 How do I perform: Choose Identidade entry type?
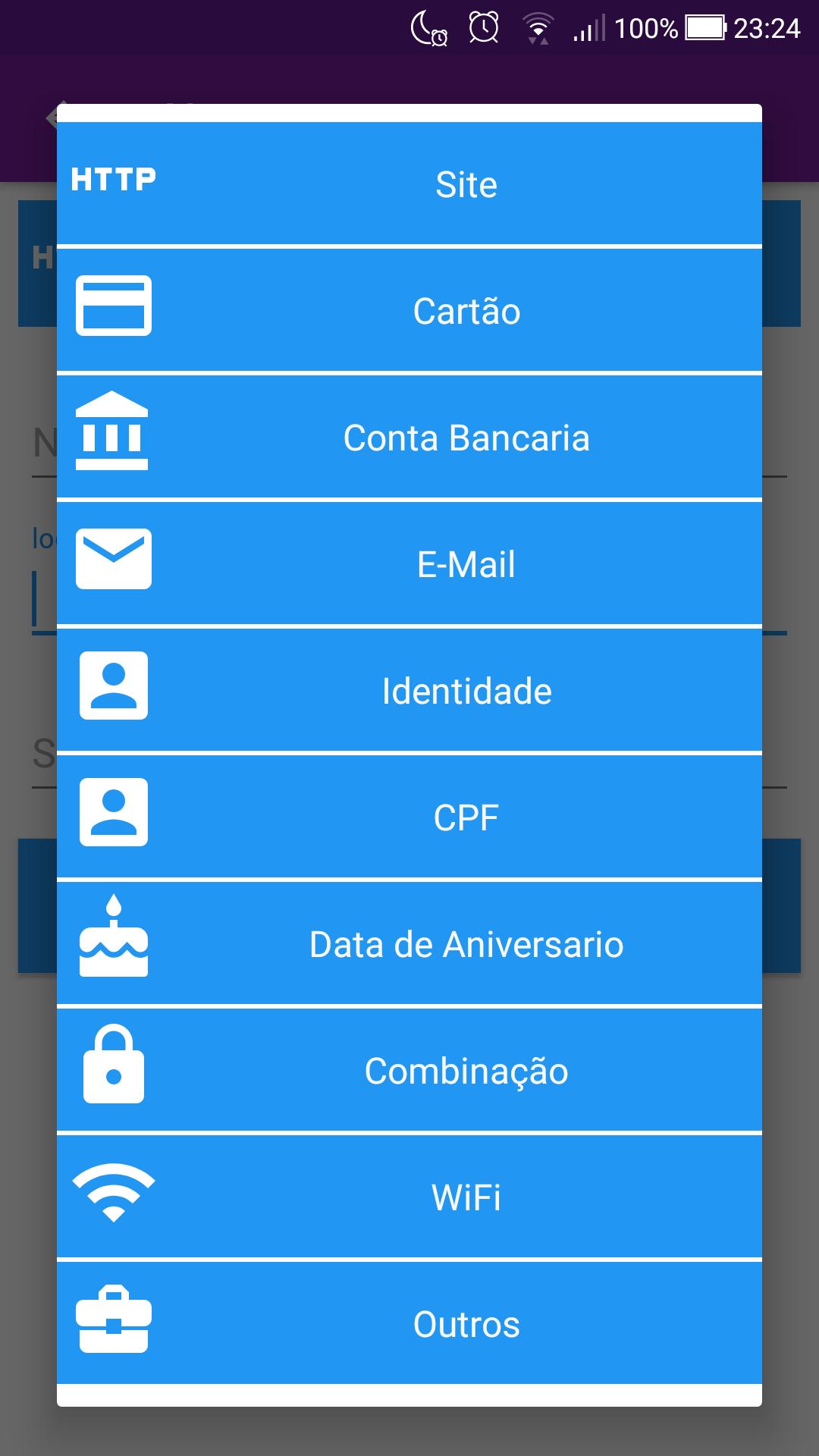pyautogui.click(x=409, y=690)
